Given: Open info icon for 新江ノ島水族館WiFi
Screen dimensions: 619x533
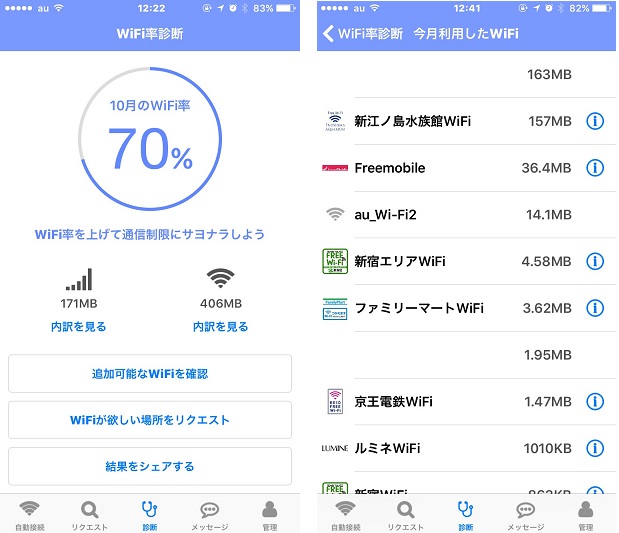Looking at the screenshot, I should pos(594,121).
